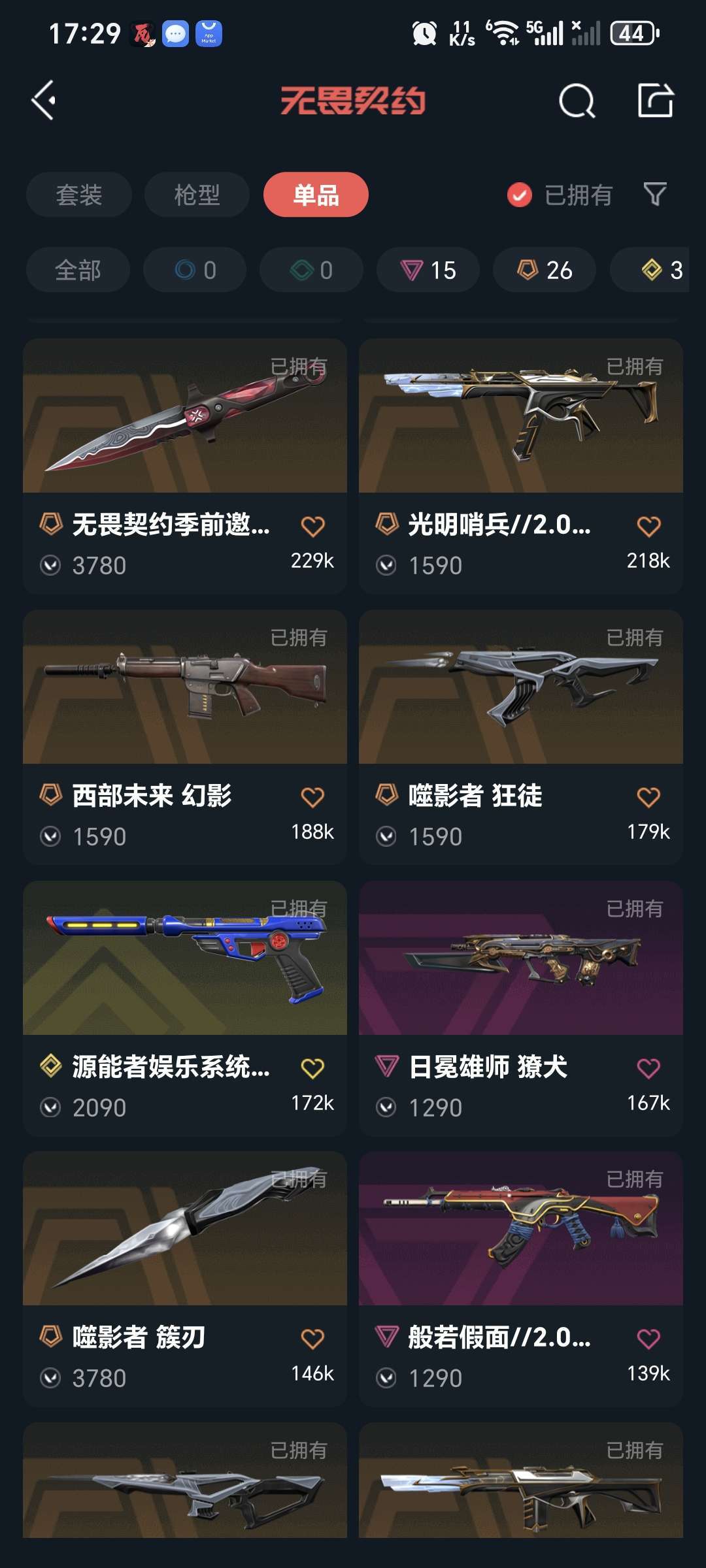This screenshot has width=706, height=1568.
Task: Toggle the 已拥有 owned filter checkbox
Action: tap(518, 194)
